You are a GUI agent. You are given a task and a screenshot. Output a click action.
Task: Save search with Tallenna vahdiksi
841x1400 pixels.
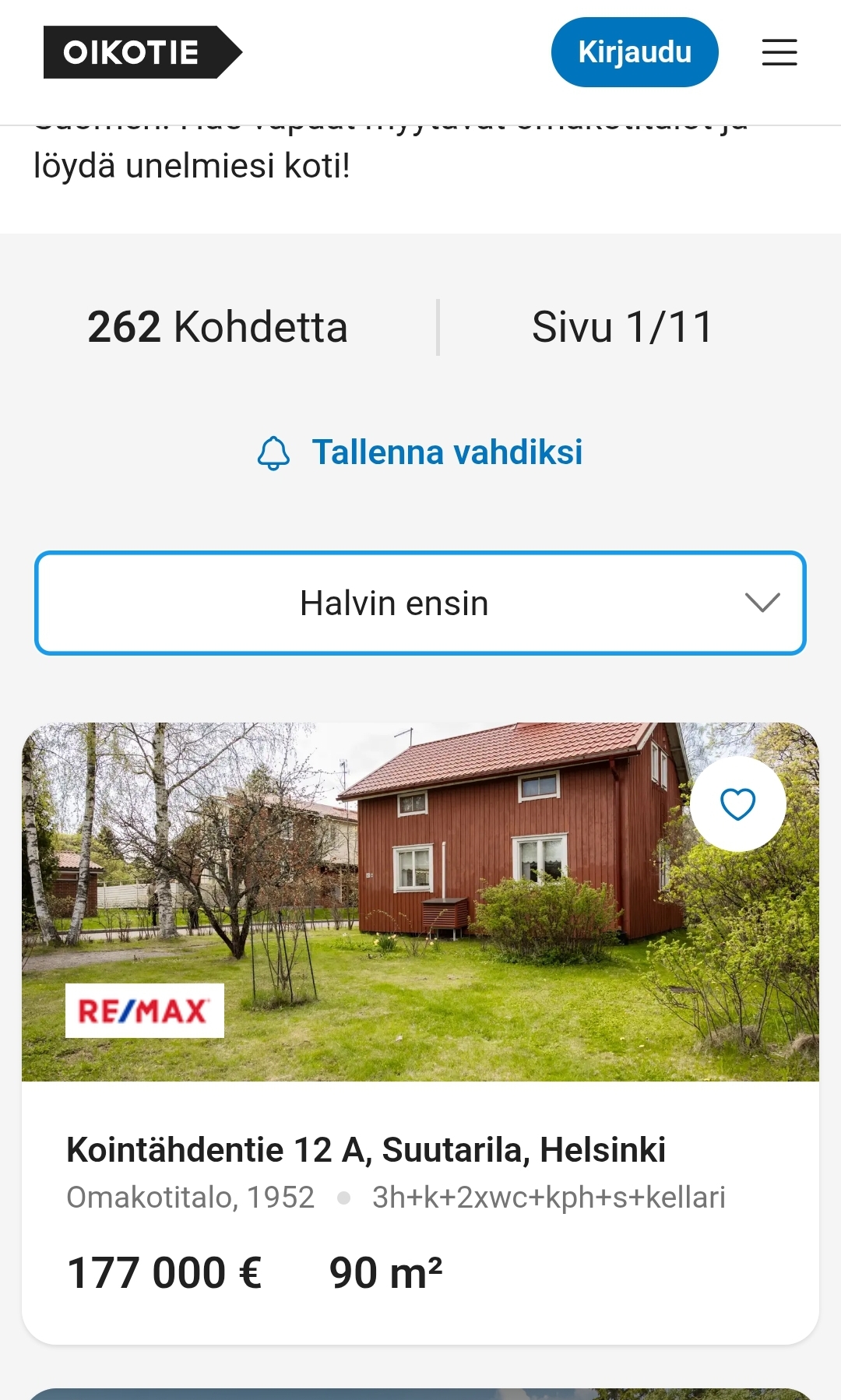420,452
